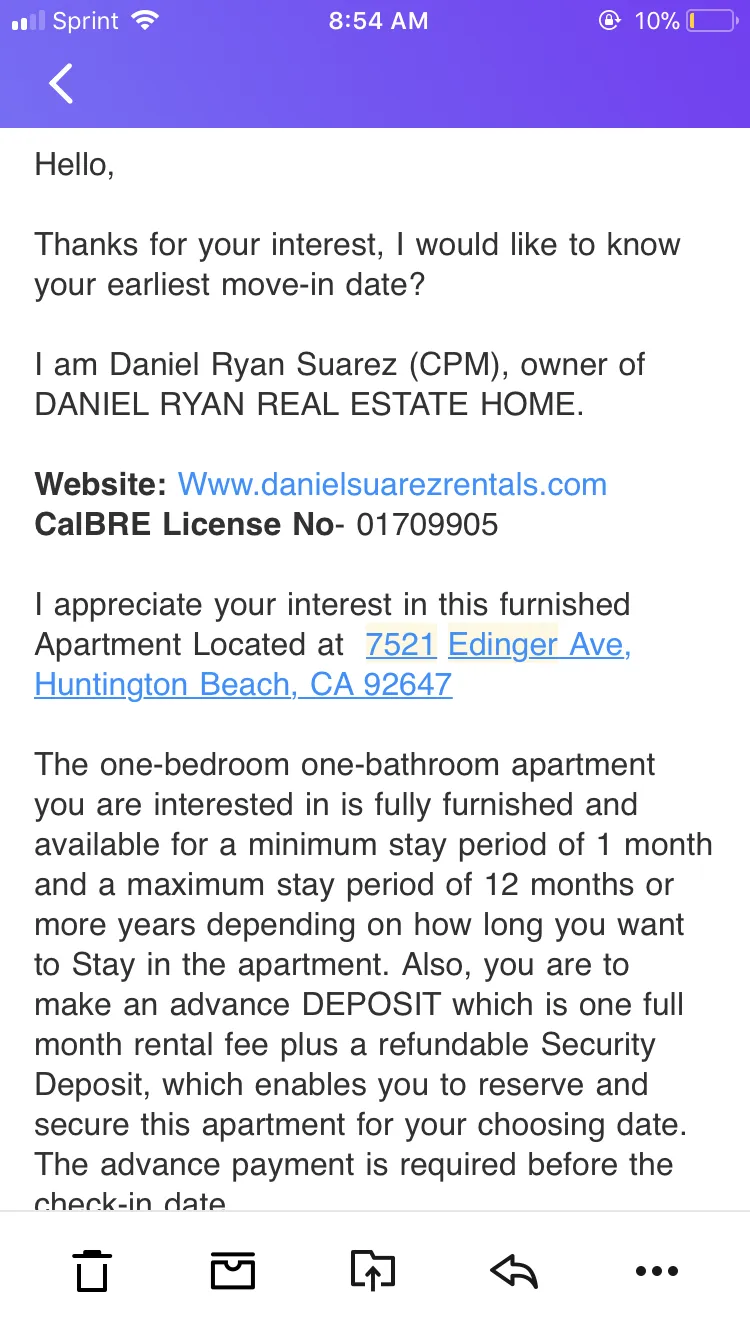Reply to this email
This screenshot has height=1334, width=750.
pos(515,1271)
